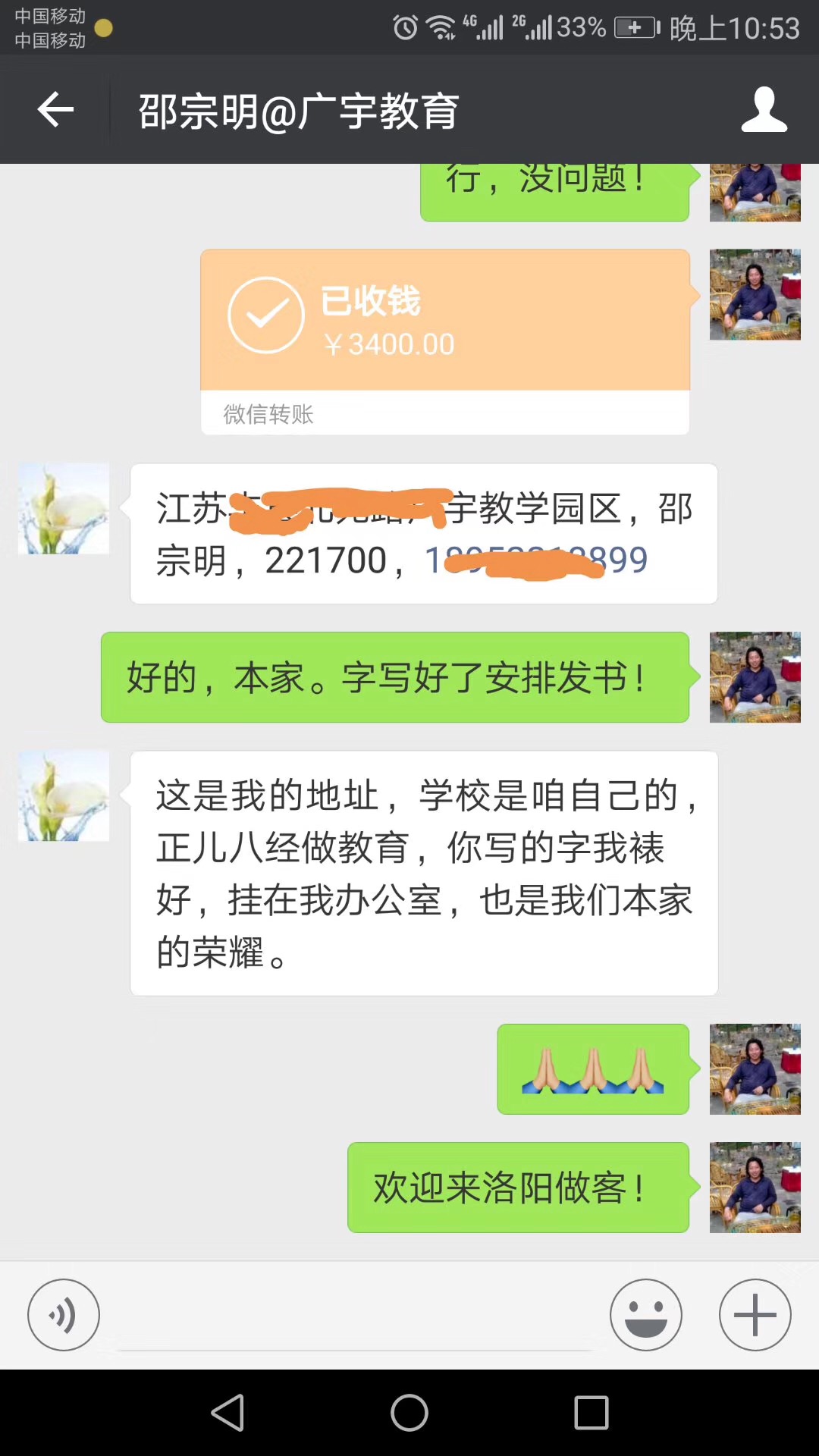Go back from this chat
The width and height of the screenshot is (819, 1456).
[x=55, y=110]
